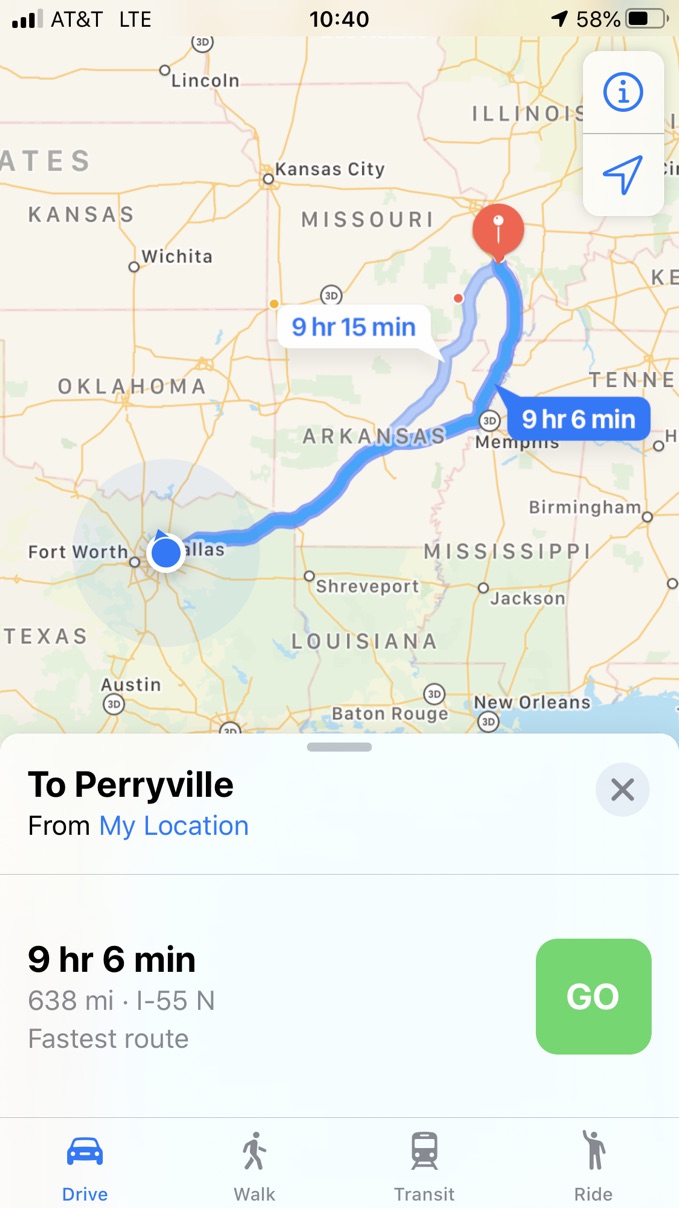This screenshot has width=679, height=1208.
Task: Select the 9 hr 15 min alternate route
Action: [x=354, y=326]
